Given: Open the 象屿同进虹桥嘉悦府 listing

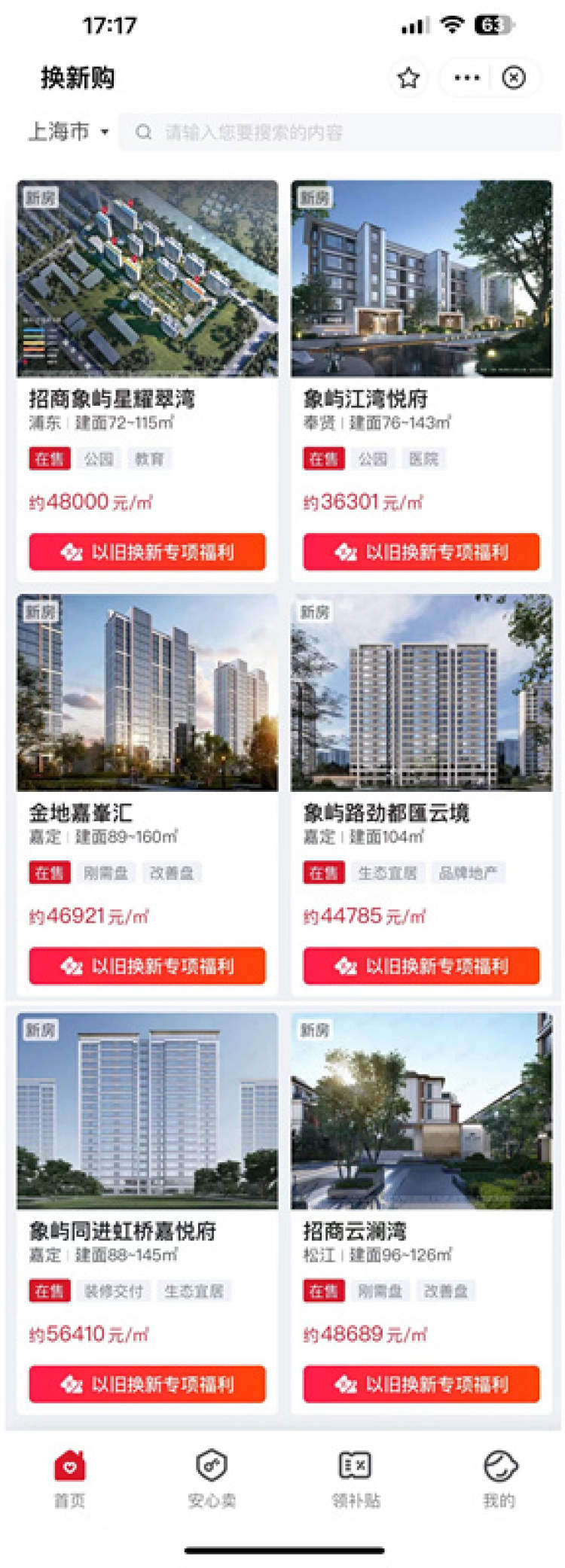Looking at the screenshot, I should coord(148,1111).
